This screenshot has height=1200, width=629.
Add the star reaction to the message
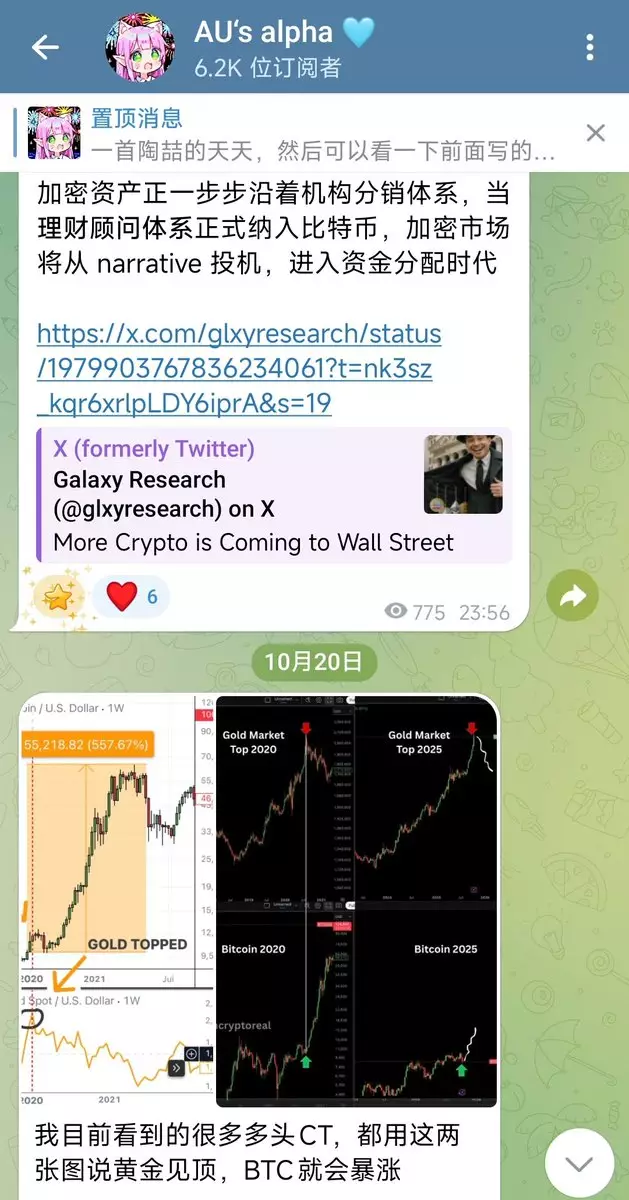click(x=57, y=597)
